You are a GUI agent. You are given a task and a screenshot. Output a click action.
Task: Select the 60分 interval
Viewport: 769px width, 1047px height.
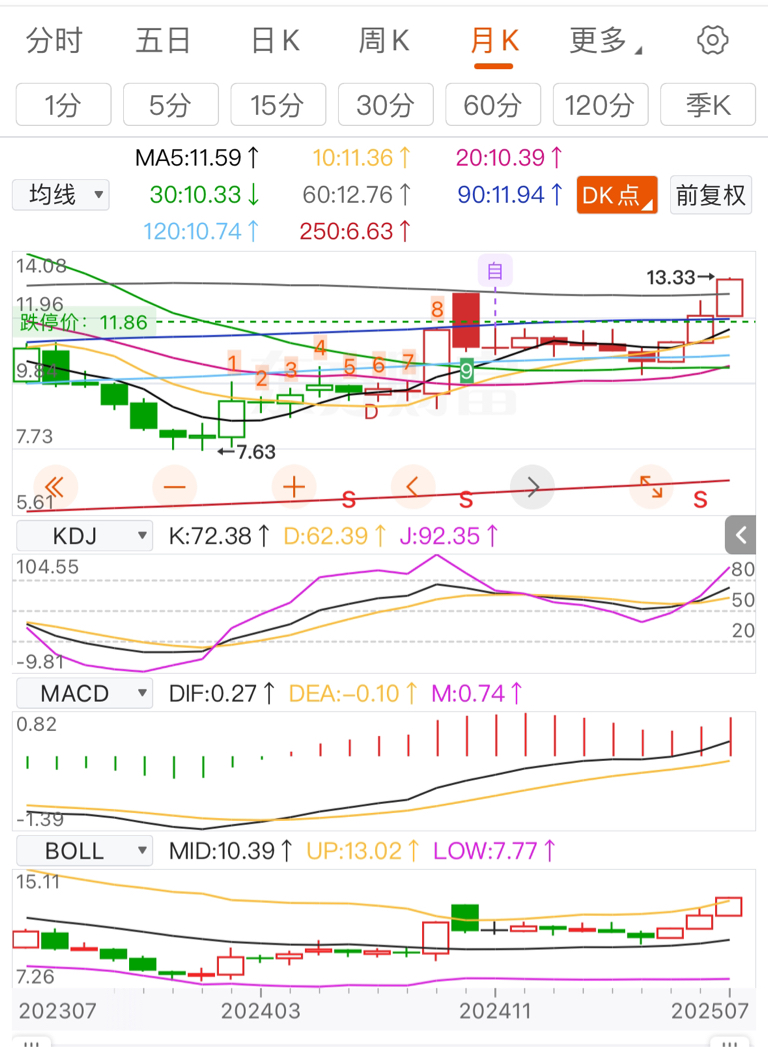pos(493,104)
